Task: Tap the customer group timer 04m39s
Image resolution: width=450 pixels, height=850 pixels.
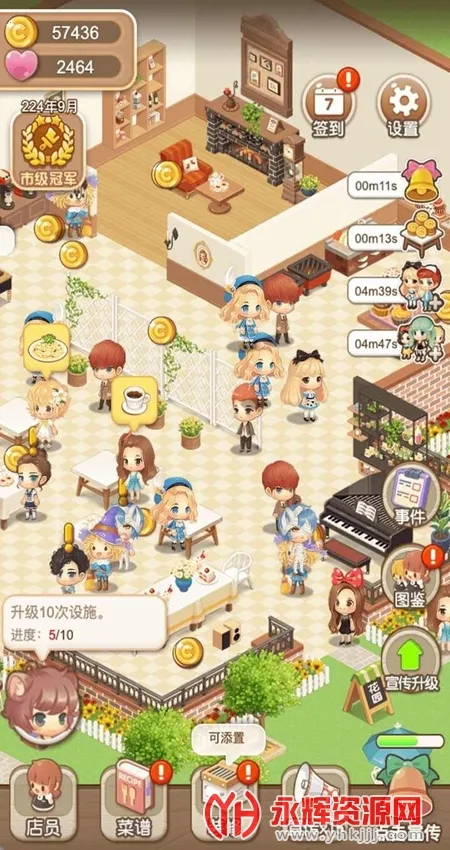Action: [x=394, y=290]
